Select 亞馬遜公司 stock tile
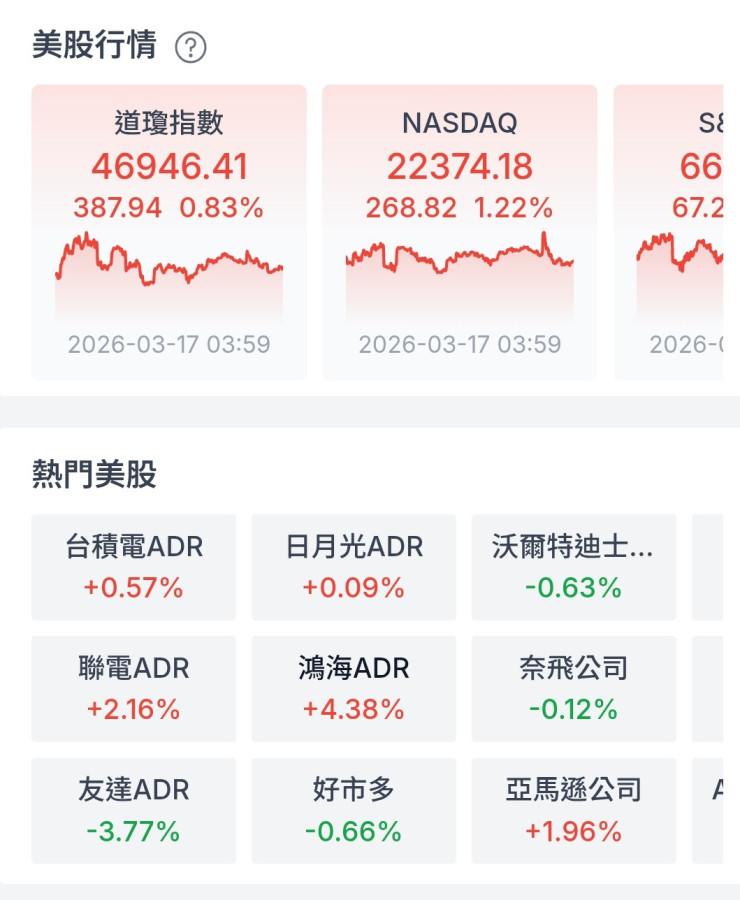Screen dimensions: 740x900 pyautogui.click(x=574, y=811)
